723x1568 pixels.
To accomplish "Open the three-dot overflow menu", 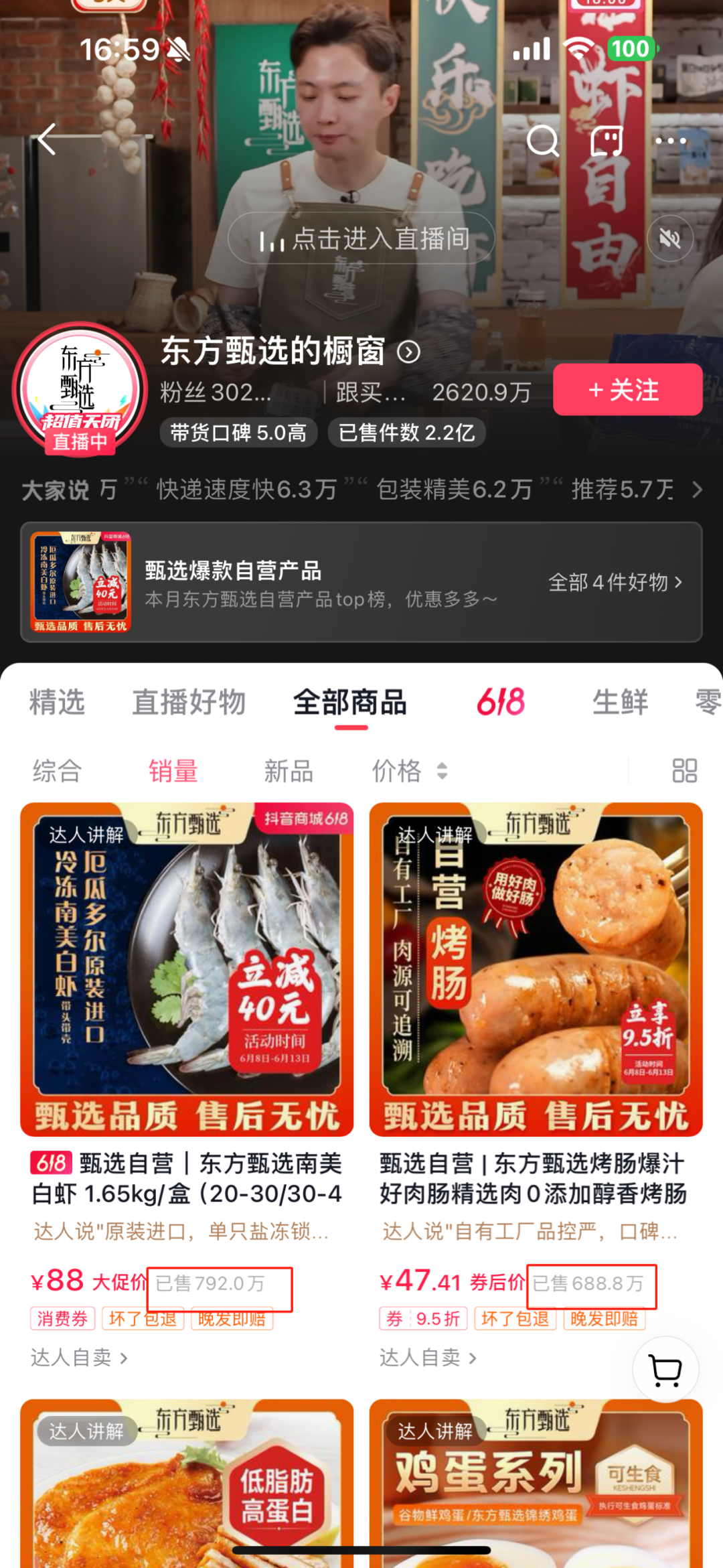I will (670, 141).
